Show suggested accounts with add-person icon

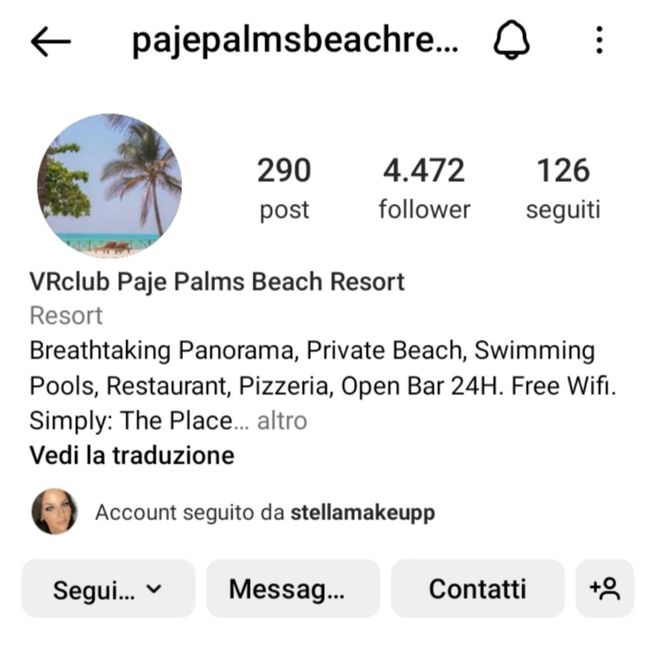click(605, 589)
